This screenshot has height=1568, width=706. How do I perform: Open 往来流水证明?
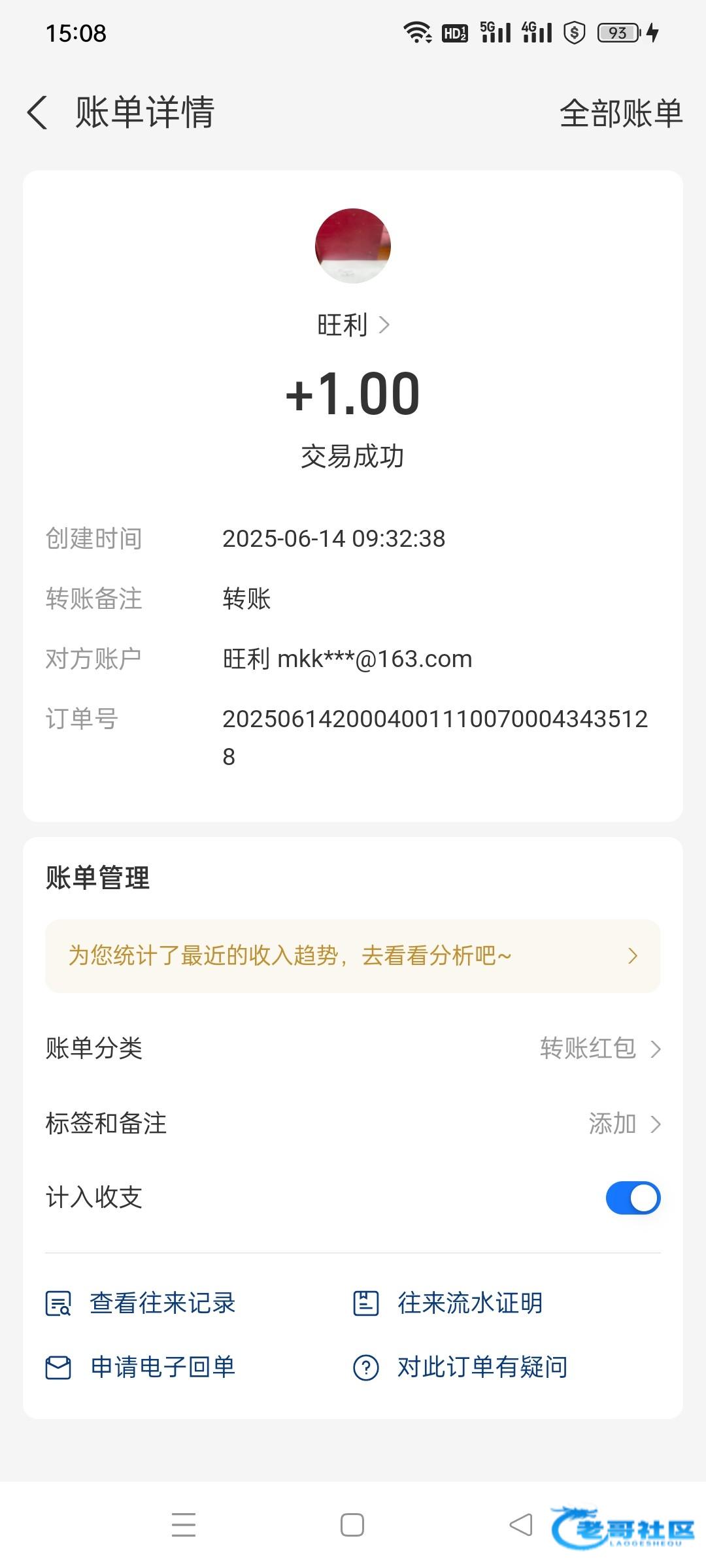(x=448, y=1303)
